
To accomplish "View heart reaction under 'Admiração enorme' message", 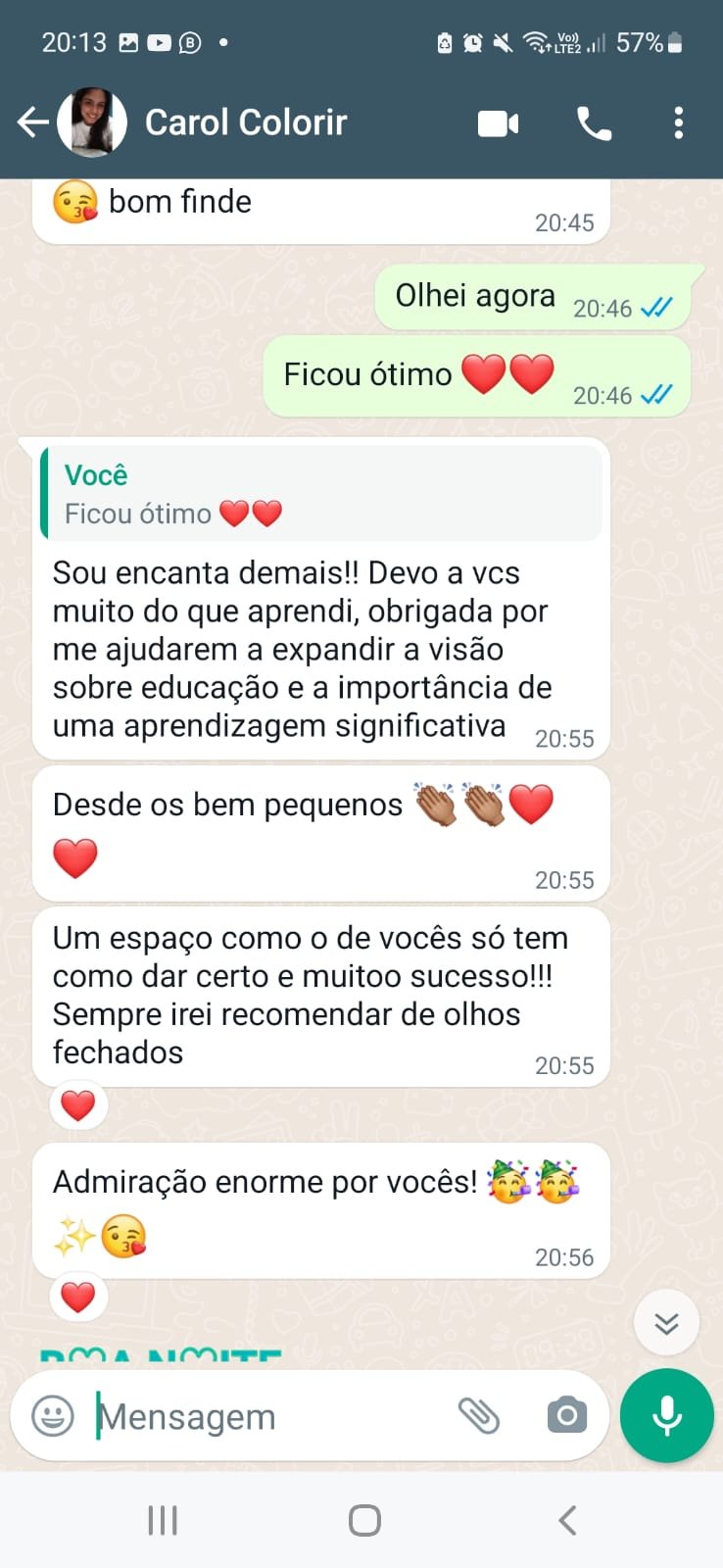I will tap(78, 1297).
